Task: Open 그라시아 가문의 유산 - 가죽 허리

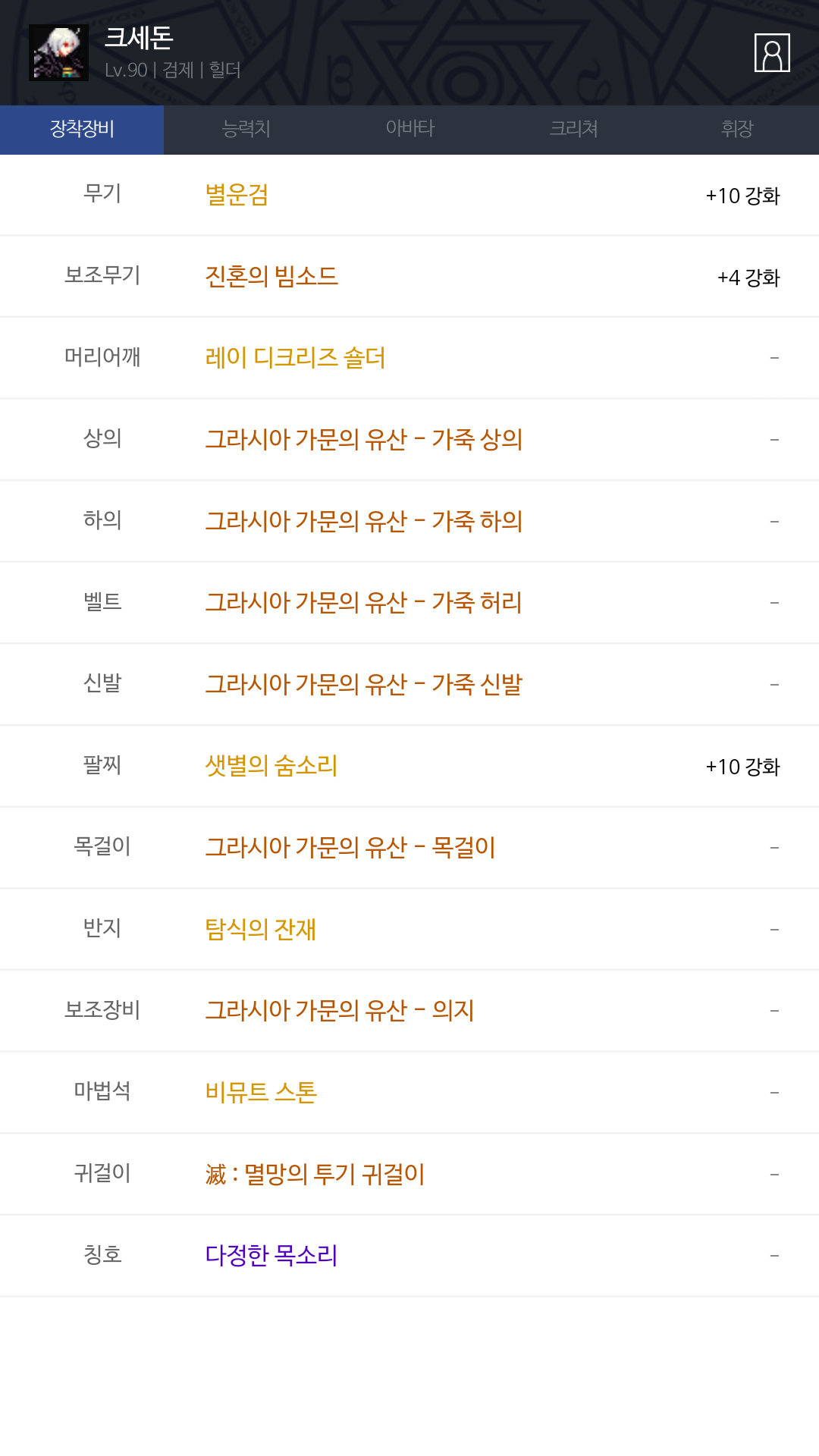Action: coord(364,602)
